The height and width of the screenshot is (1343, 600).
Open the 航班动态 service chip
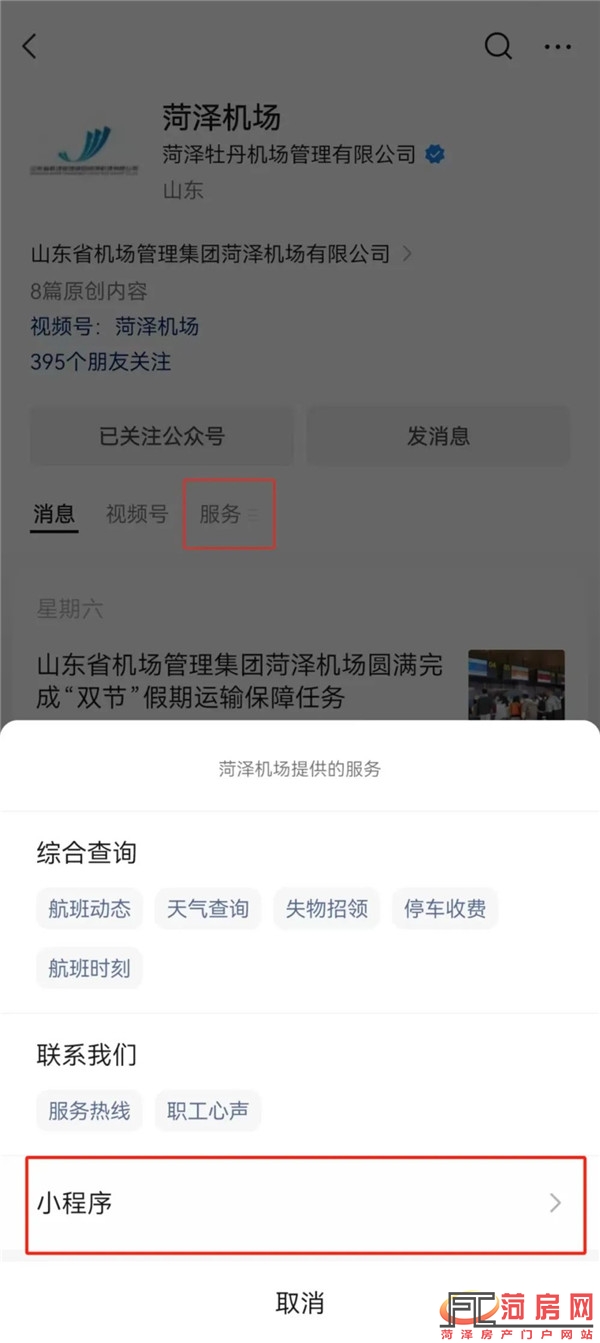89,909
